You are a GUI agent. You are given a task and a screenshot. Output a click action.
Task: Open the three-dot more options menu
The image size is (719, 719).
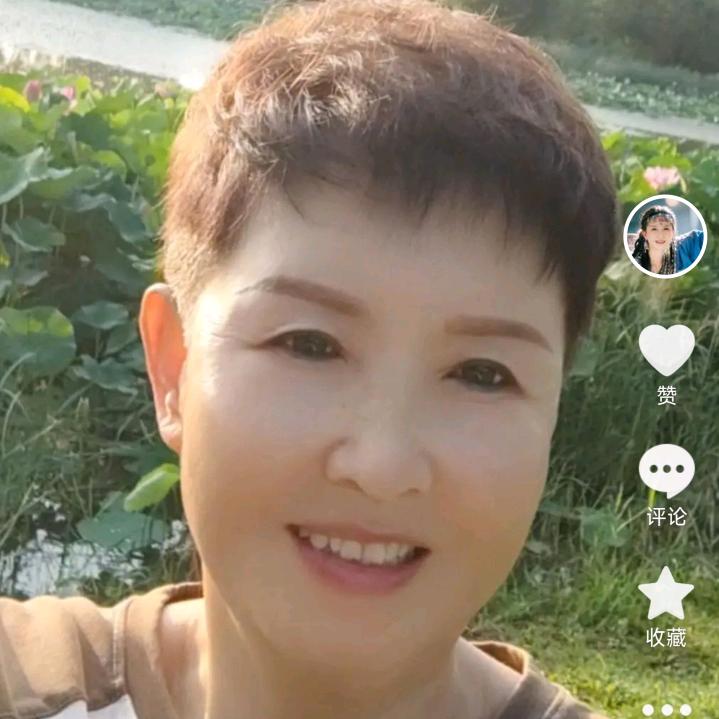667,709
